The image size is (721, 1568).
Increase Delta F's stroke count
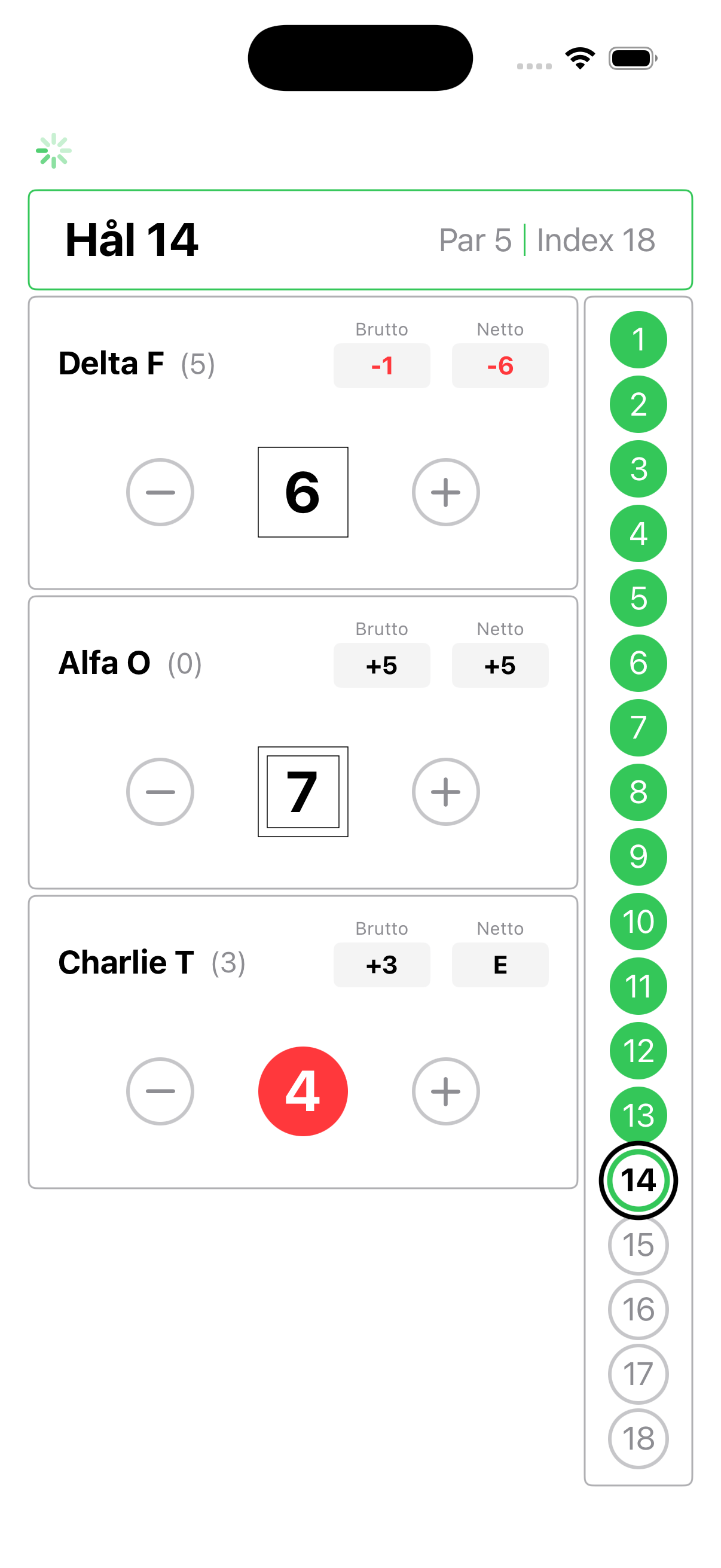click(x=445, y=492)
